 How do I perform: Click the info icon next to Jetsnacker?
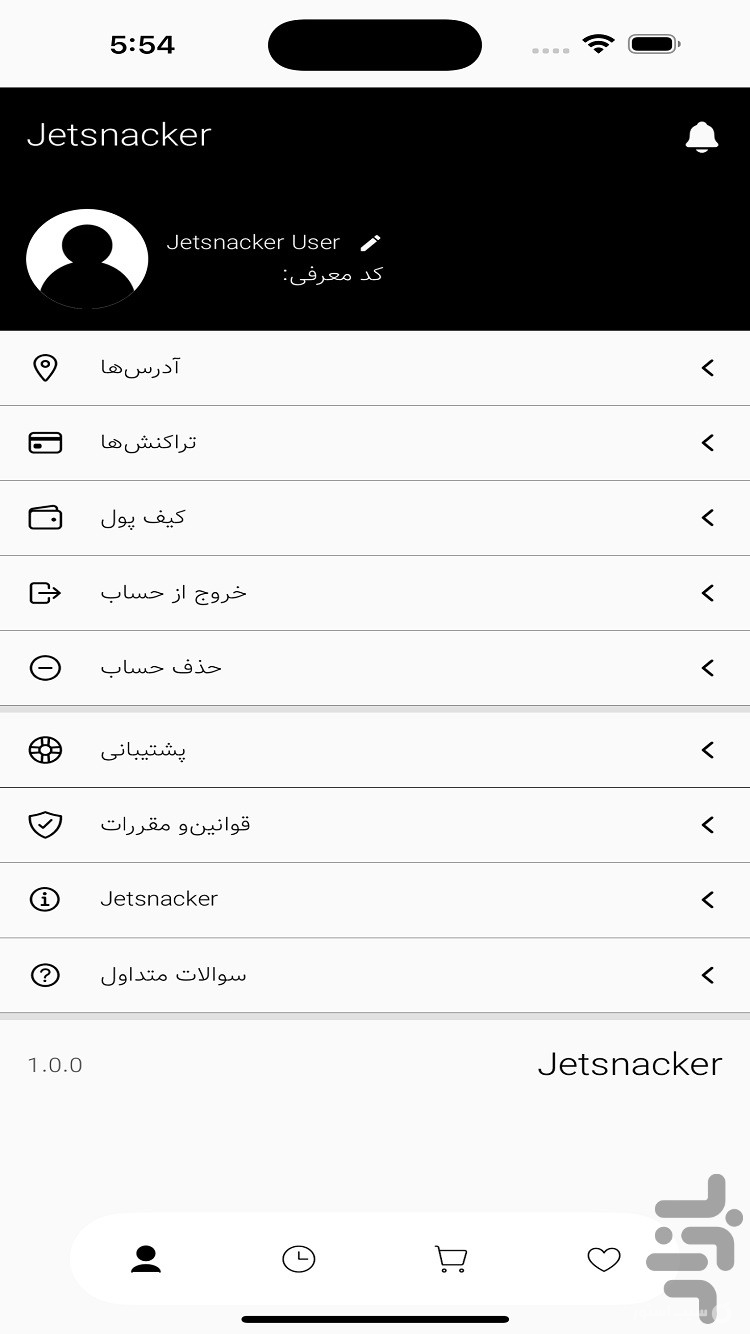45,899
